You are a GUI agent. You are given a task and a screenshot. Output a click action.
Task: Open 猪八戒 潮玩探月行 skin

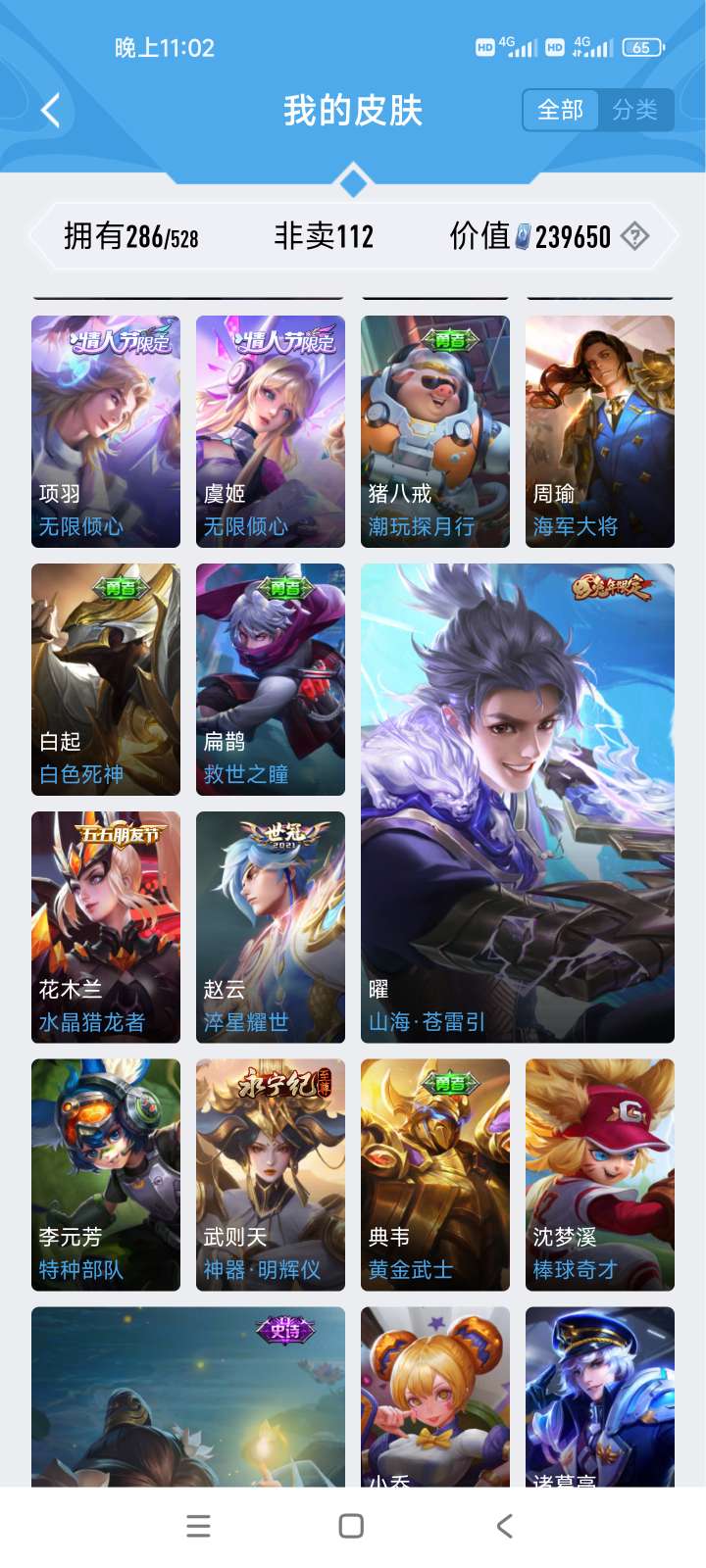pos(435,431)
